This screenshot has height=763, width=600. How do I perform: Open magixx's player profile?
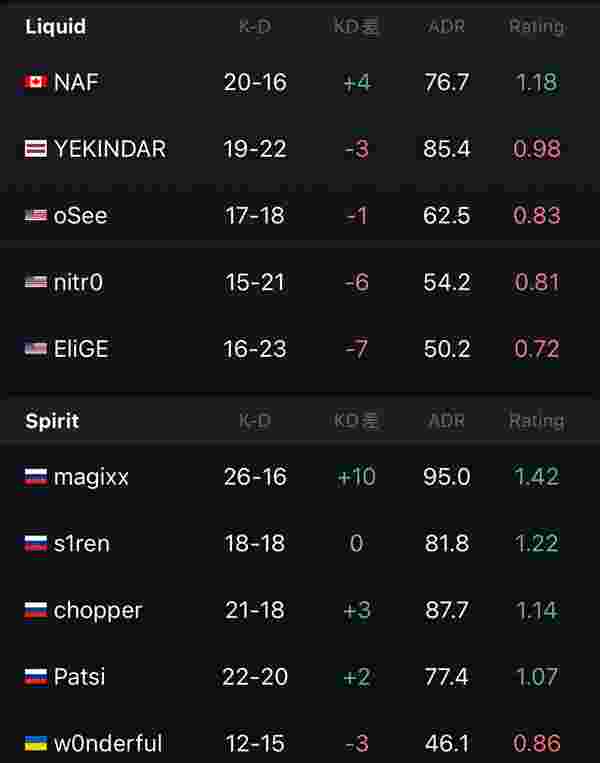pos(91,477)
